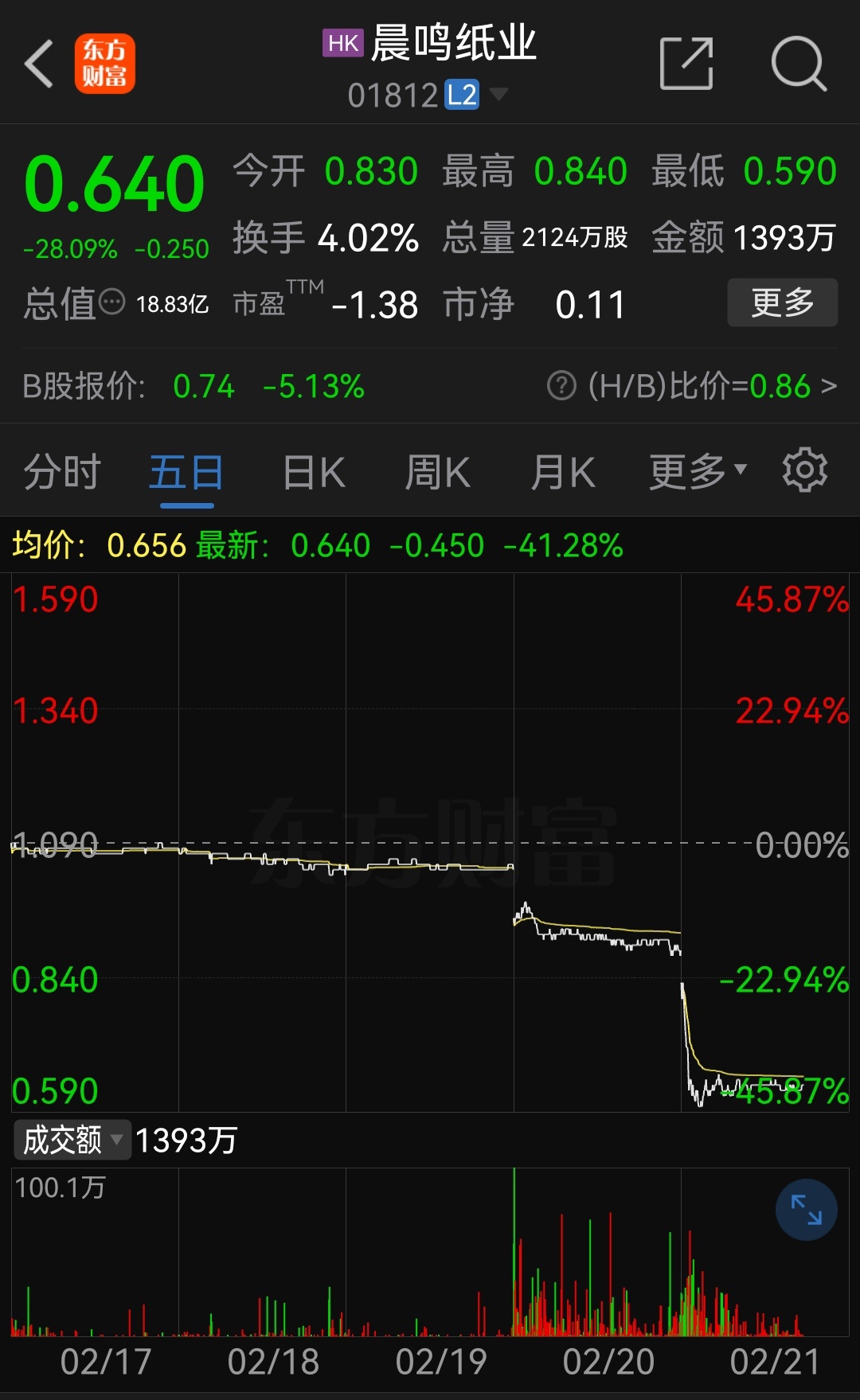Expand the 更多 chart period dropdown
Image resolution: width=860 pixels, height=1400 pixels.
tap(698, 472)
